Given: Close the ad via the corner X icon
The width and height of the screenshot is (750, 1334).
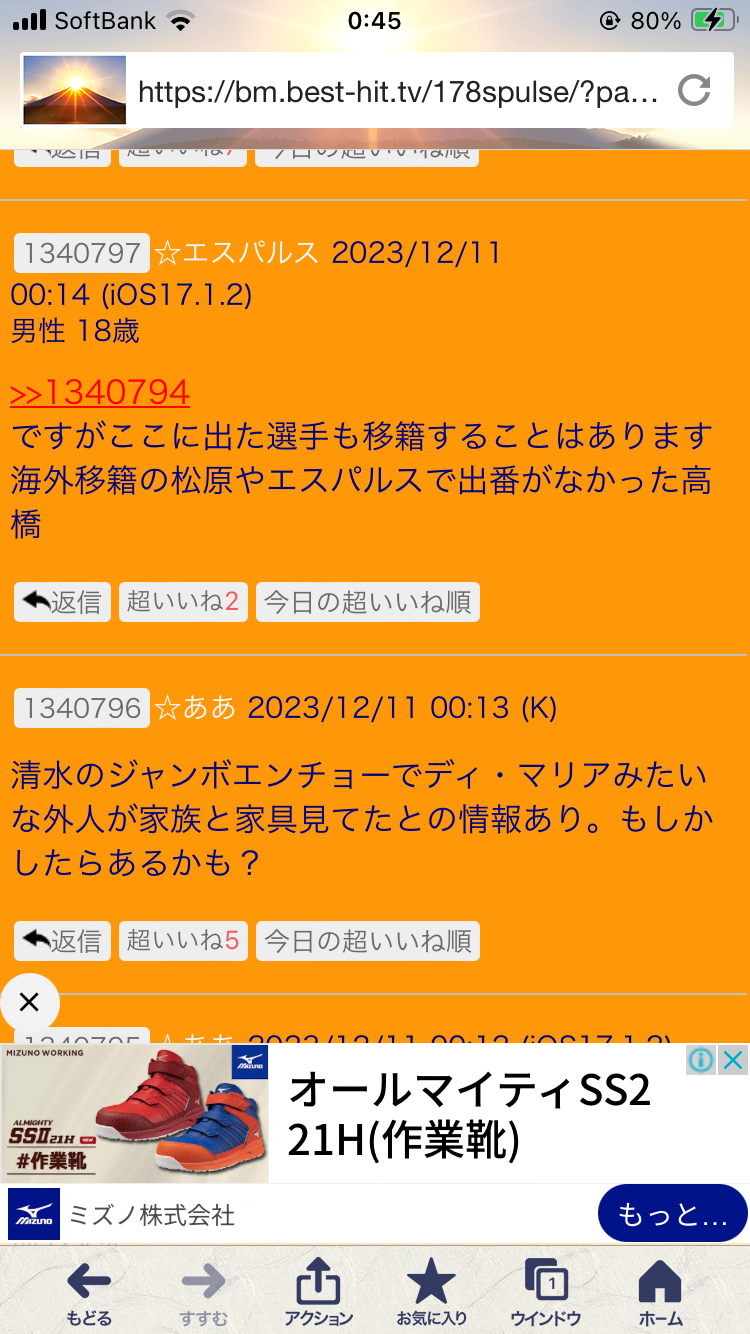Looking at the screenshot, I should pos(734,1060).
